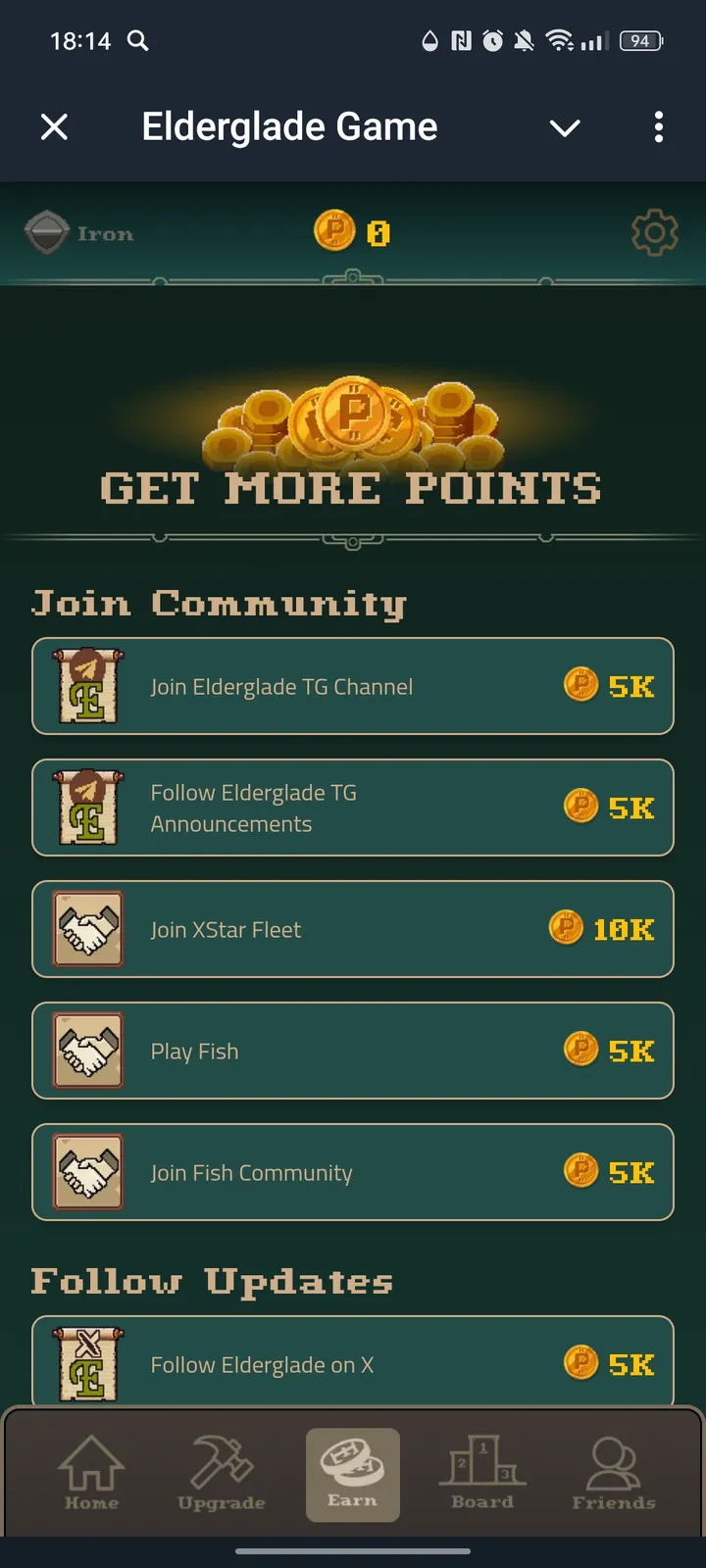Close the Elderglade Game mini app

[55, 127]
